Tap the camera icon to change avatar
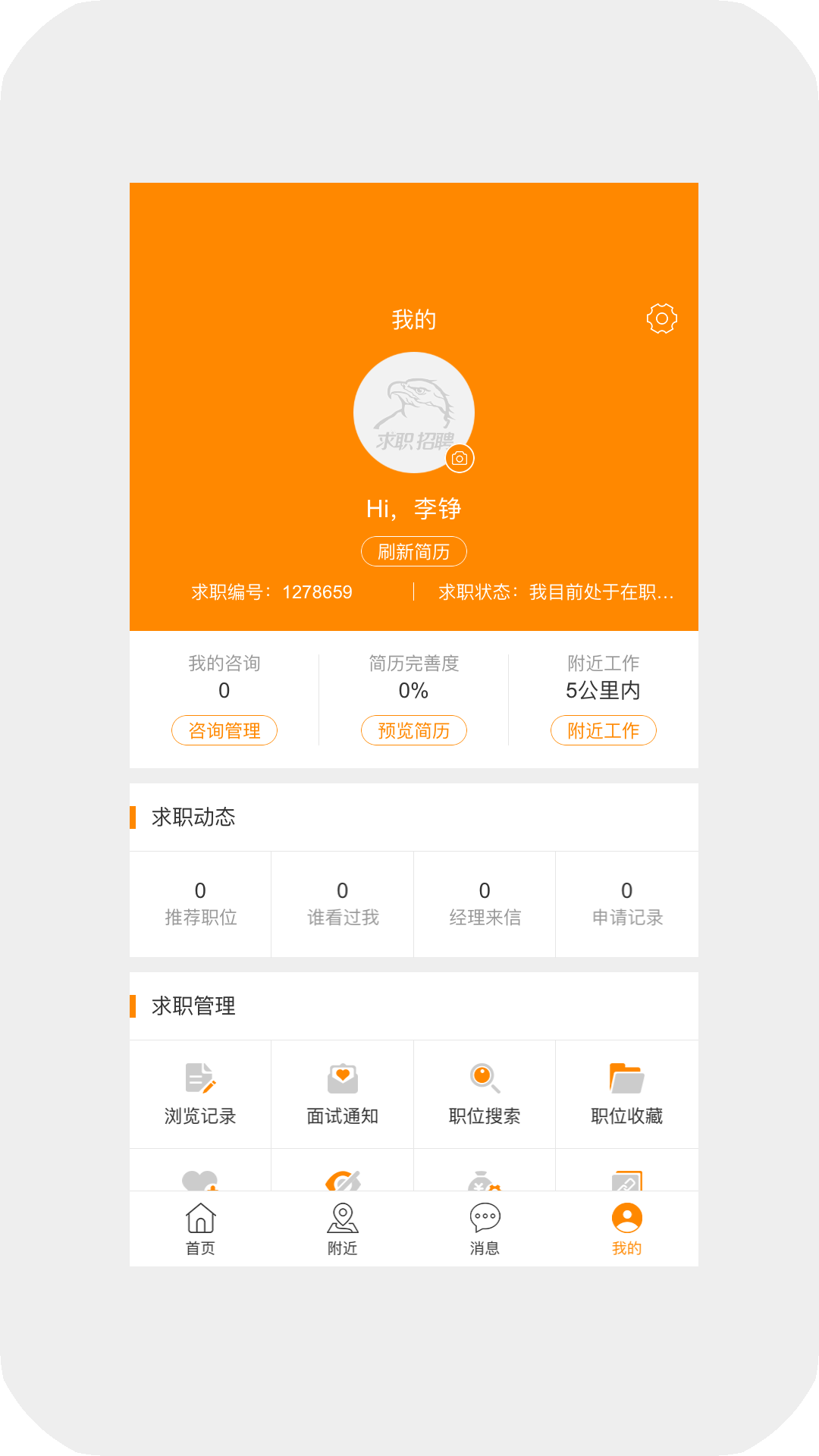The image size is (819, 1456). pos(460,458)
